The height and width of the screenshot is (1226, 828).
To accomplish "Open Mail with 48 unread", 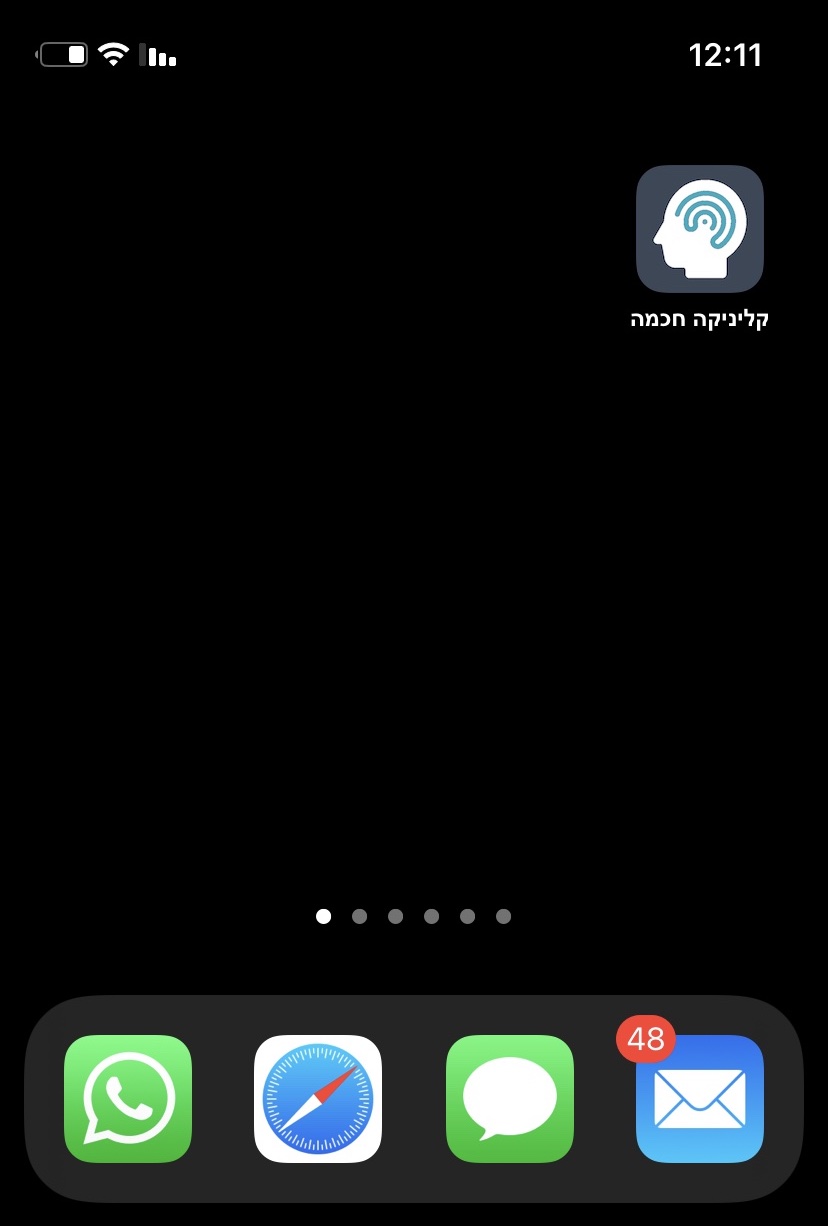I will pos(699,1098).
